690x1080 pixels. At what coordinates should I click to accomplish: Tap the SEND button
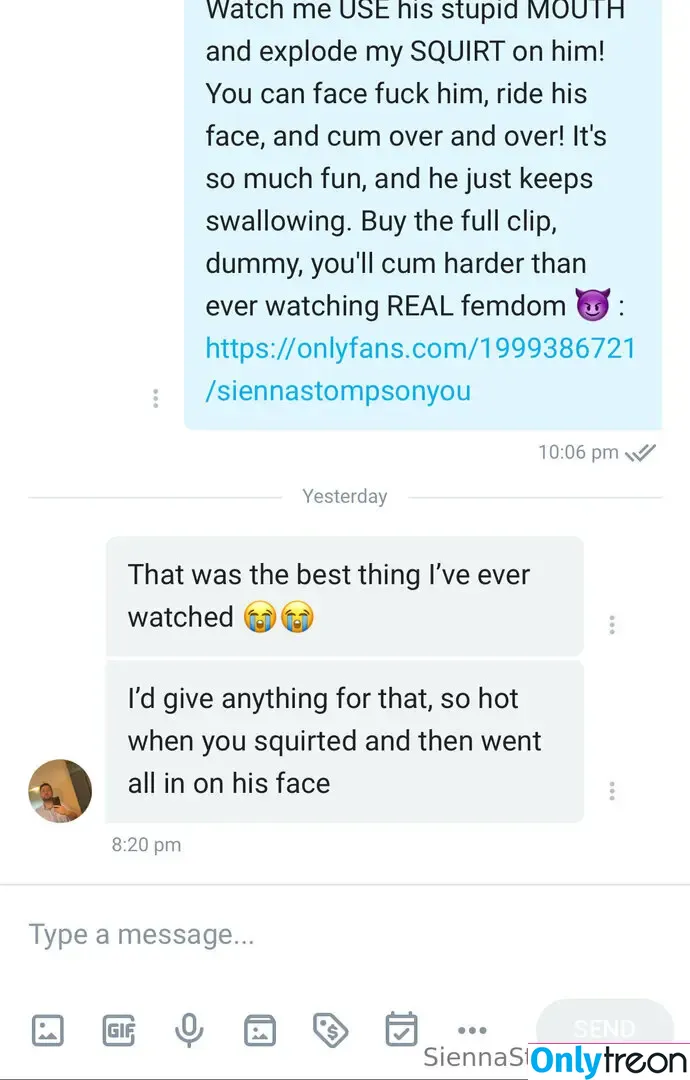pyautogui.click(x=604, y=1028)
